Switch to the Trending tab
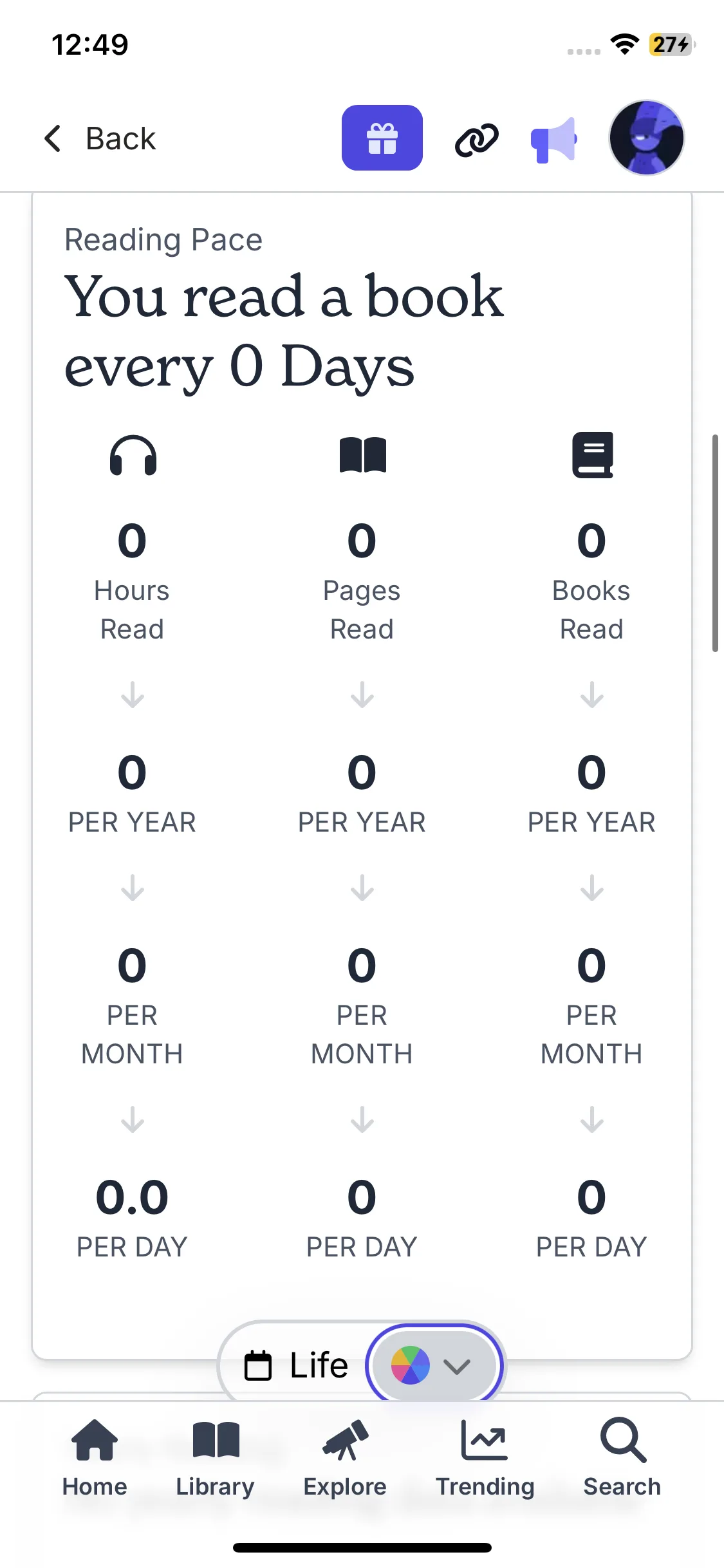 tap(485, 1458)
